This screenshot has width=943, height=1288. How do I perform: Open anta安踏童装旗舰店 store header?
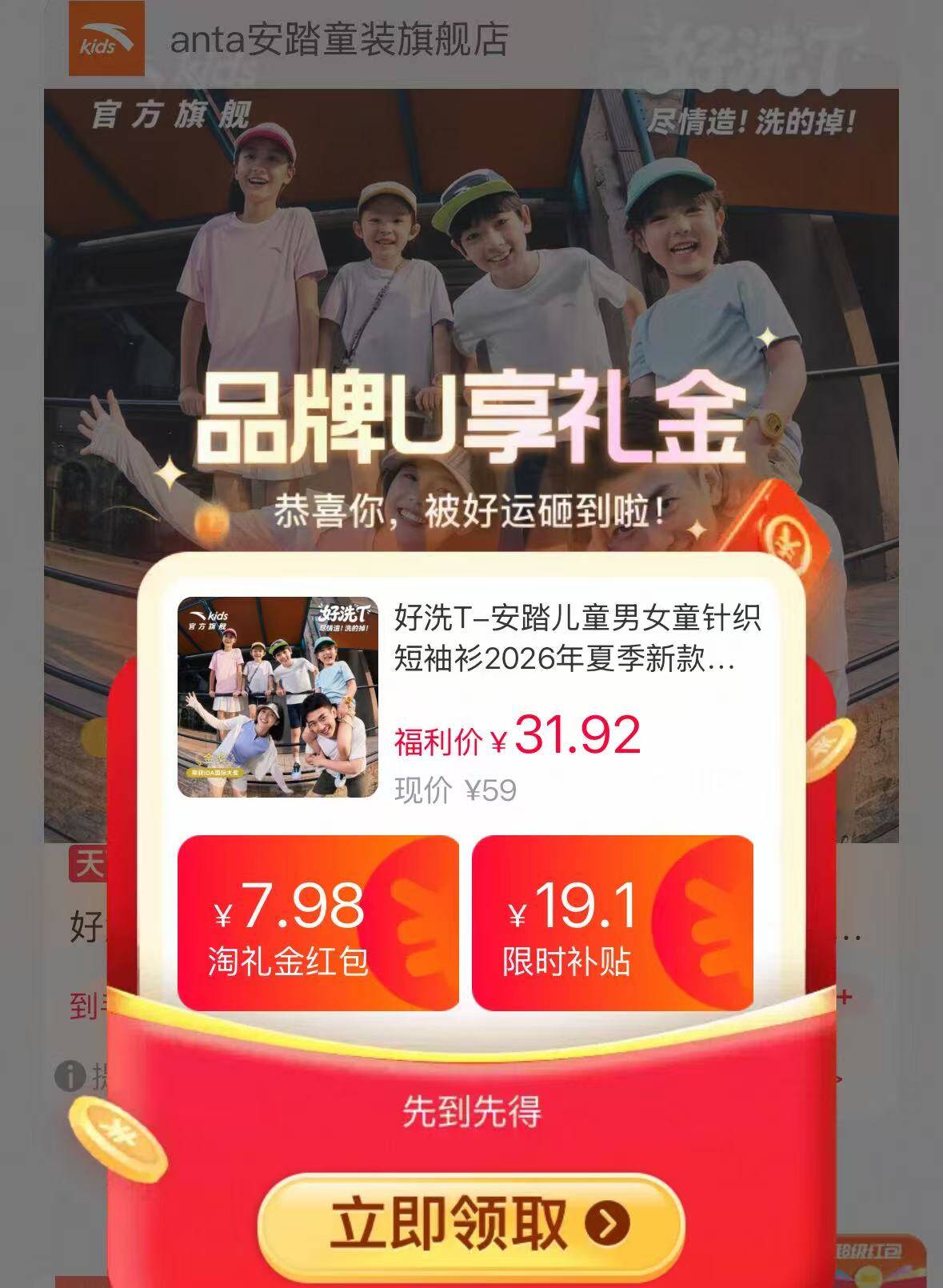(x=339, y=40)
